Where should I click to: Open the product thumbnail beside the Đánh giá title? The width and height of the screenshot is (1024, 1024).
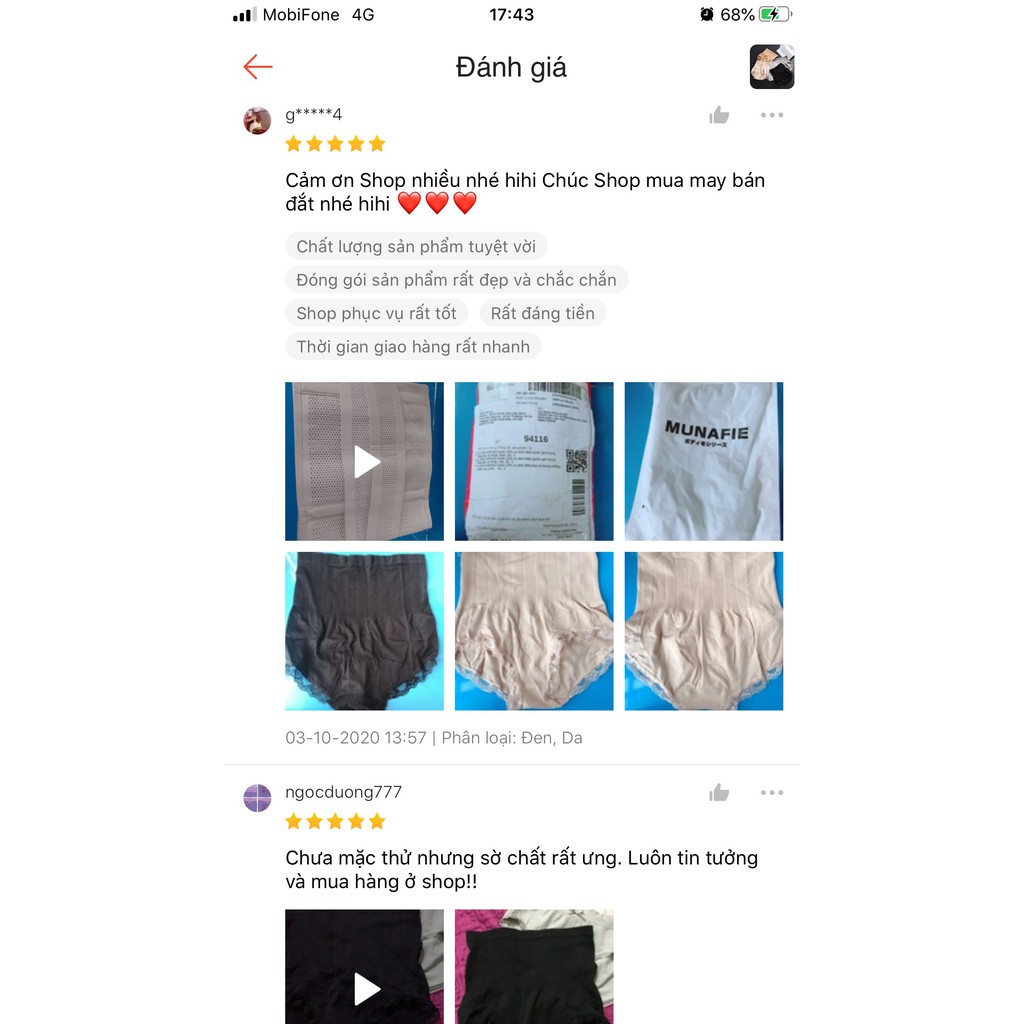tap(771, 67)
